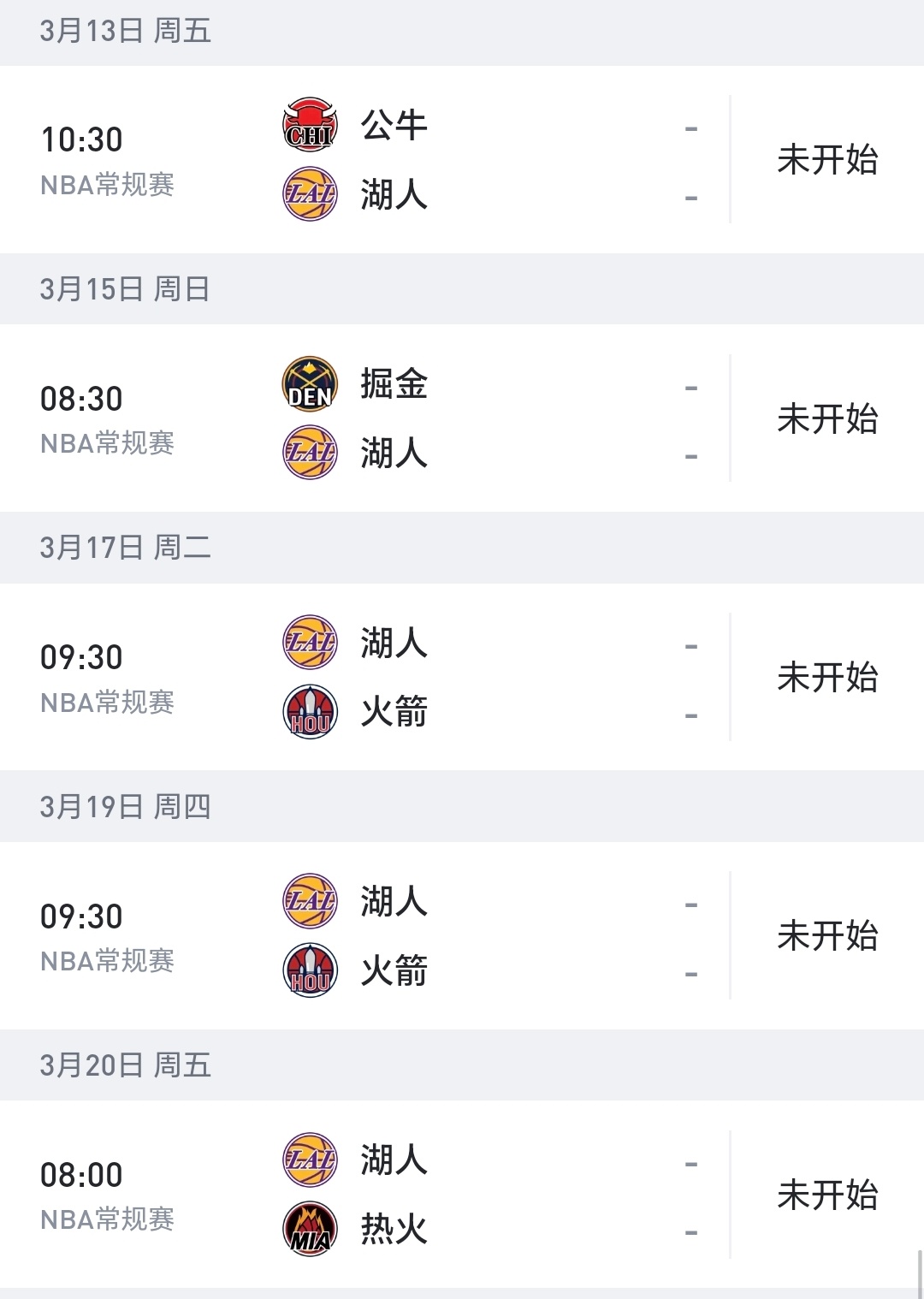Screen dimensions: 924x1299
Task: Select the March 19 Lakers vs Rockets match row
Action: 462,934
